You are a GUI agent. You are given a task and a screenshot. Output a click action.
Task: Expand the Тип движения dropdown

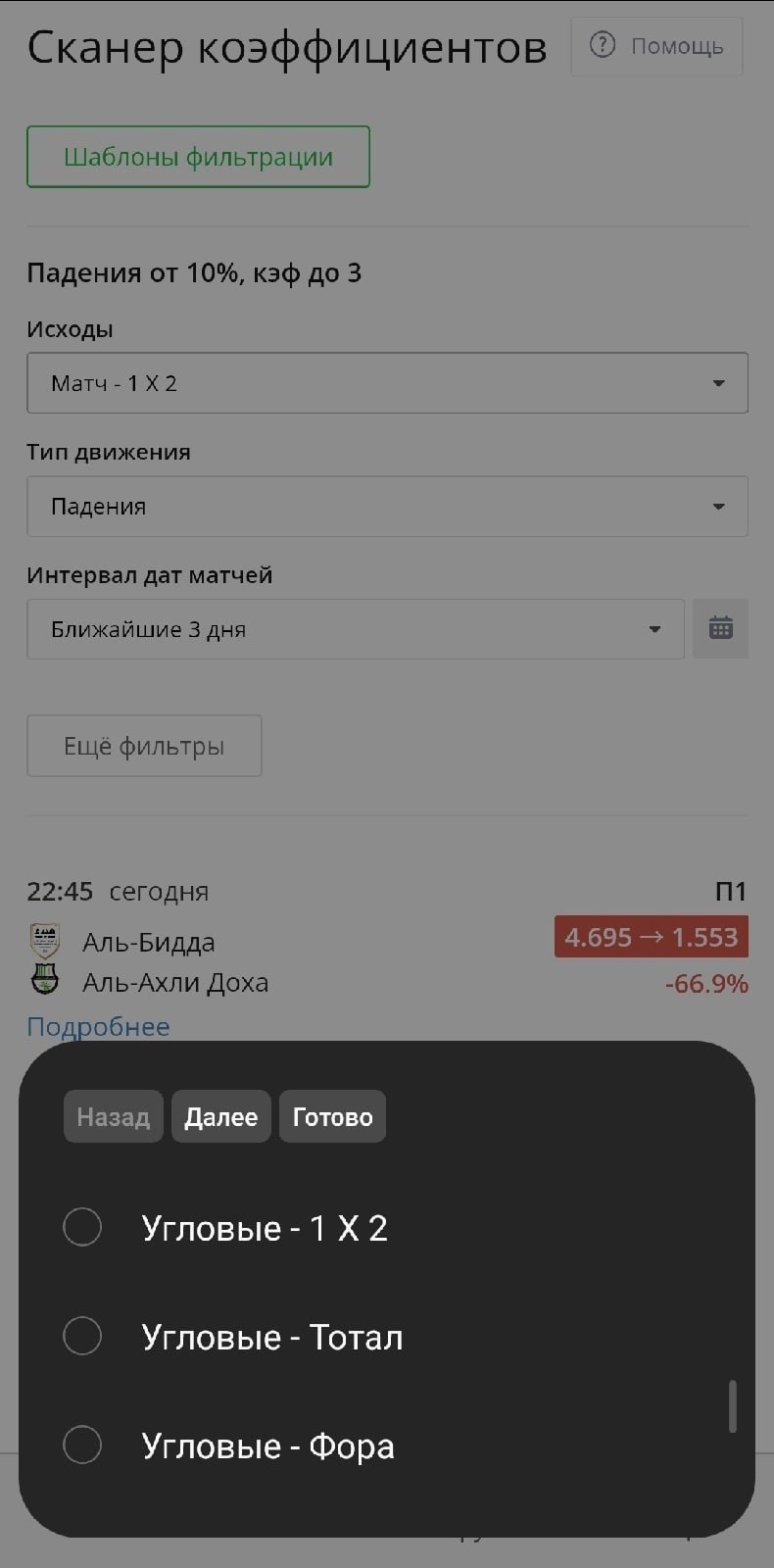(387, 507)
